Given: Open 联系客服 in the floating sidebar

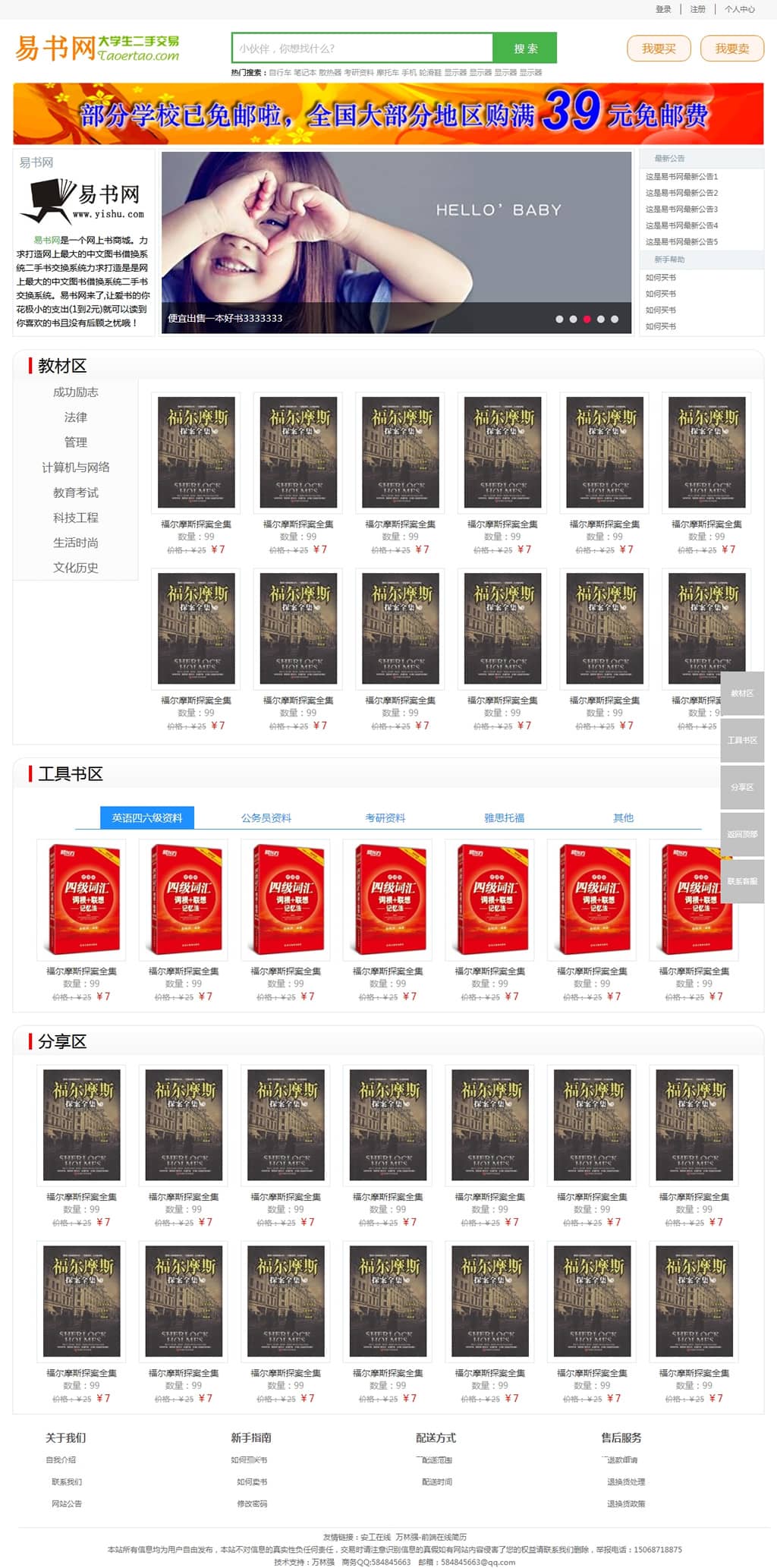Looking at the screenshot, I should [x=742, y=881].
